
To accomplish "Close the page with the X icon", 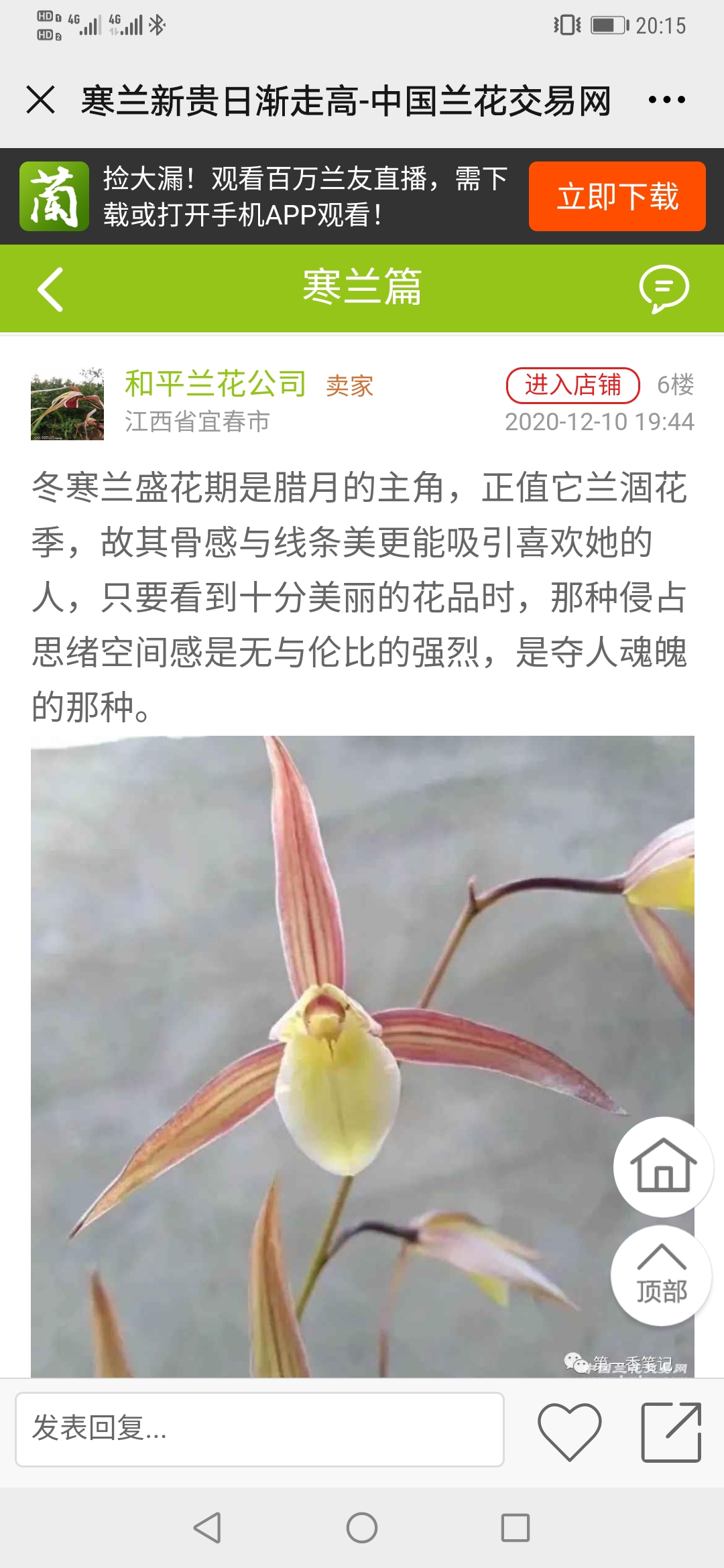I will tap(40, 99).
